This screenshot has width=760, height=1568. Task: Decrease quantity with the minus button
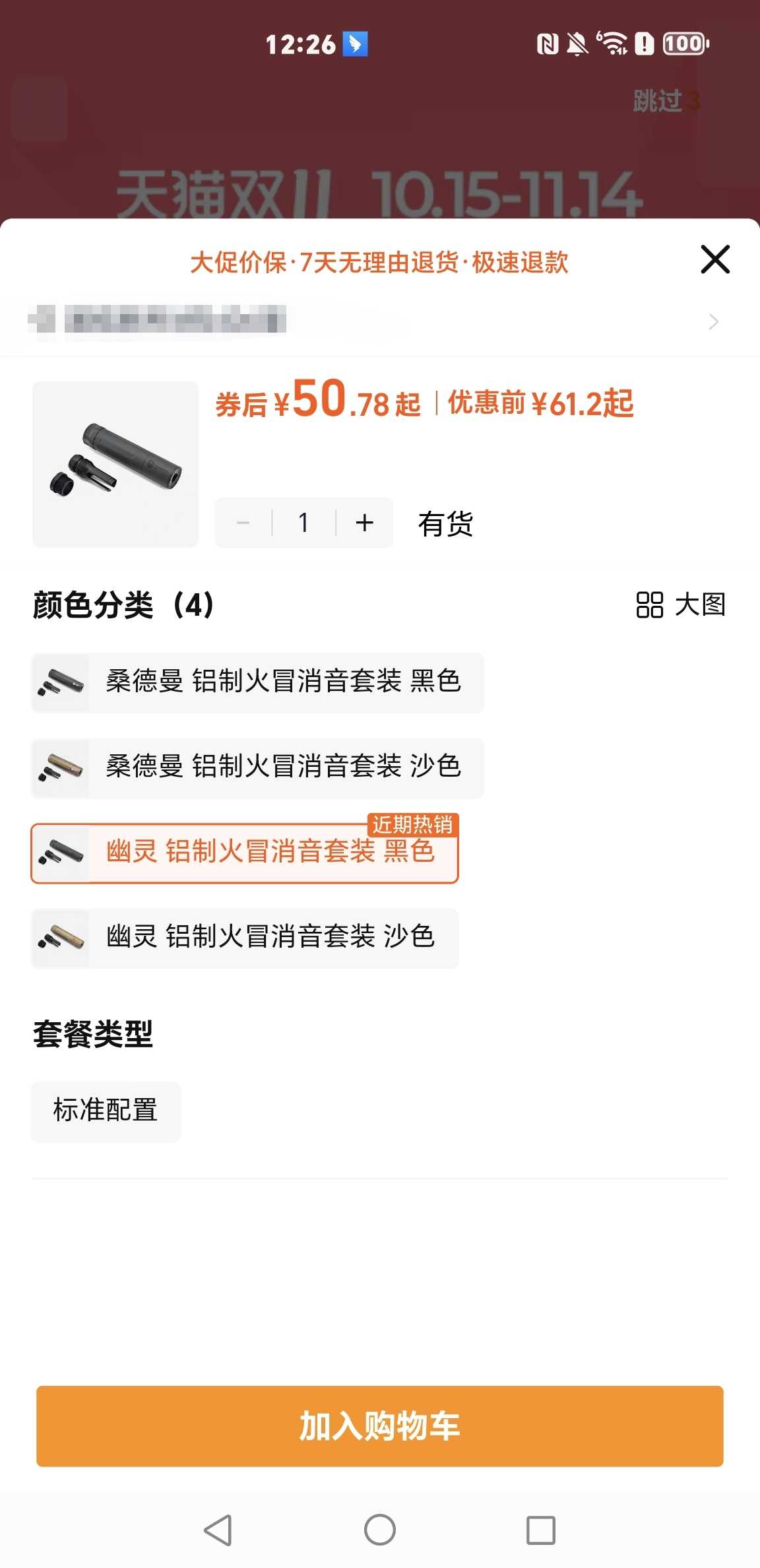tap(243, 523)
